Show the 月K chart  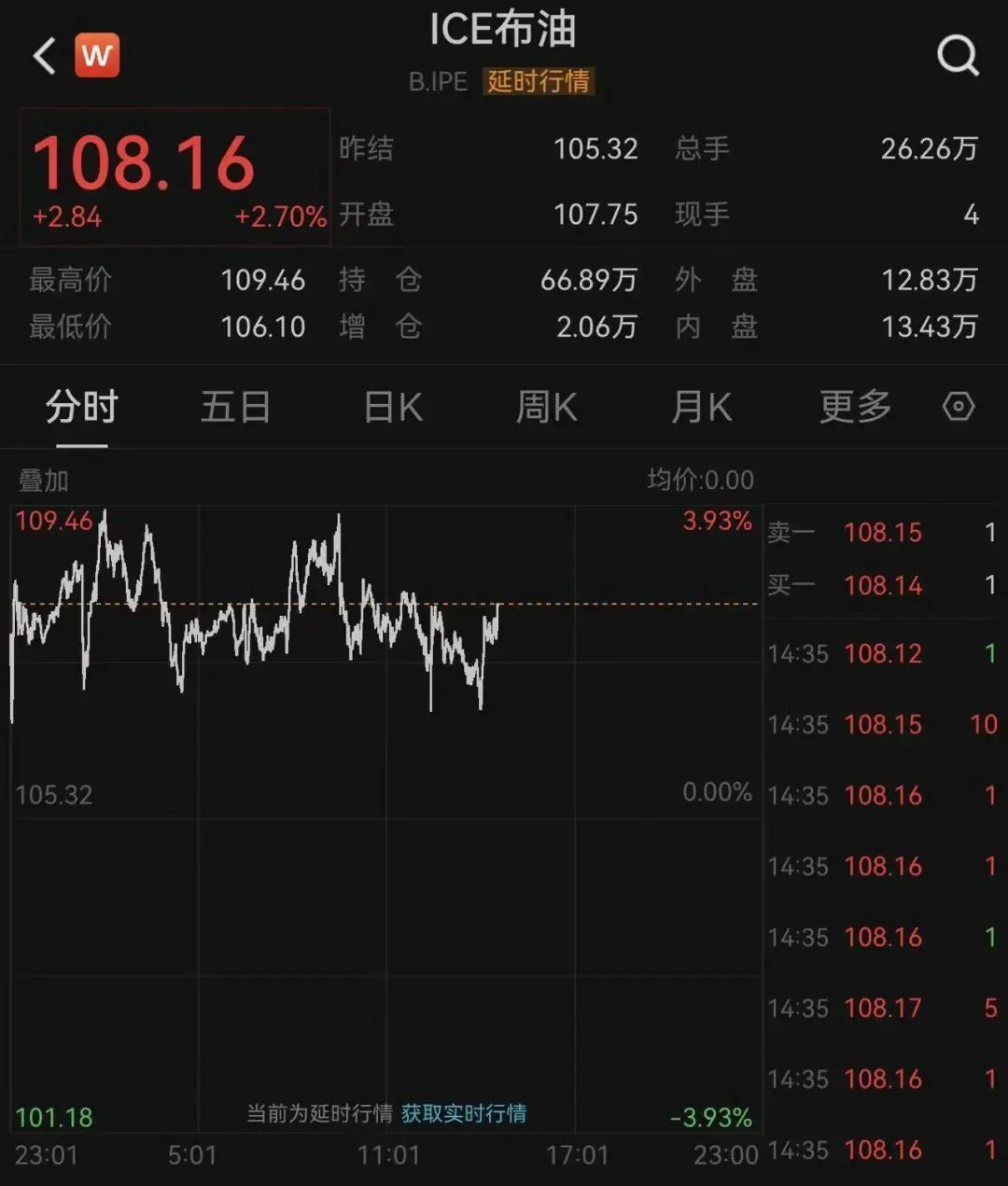(x=701, y=408)
